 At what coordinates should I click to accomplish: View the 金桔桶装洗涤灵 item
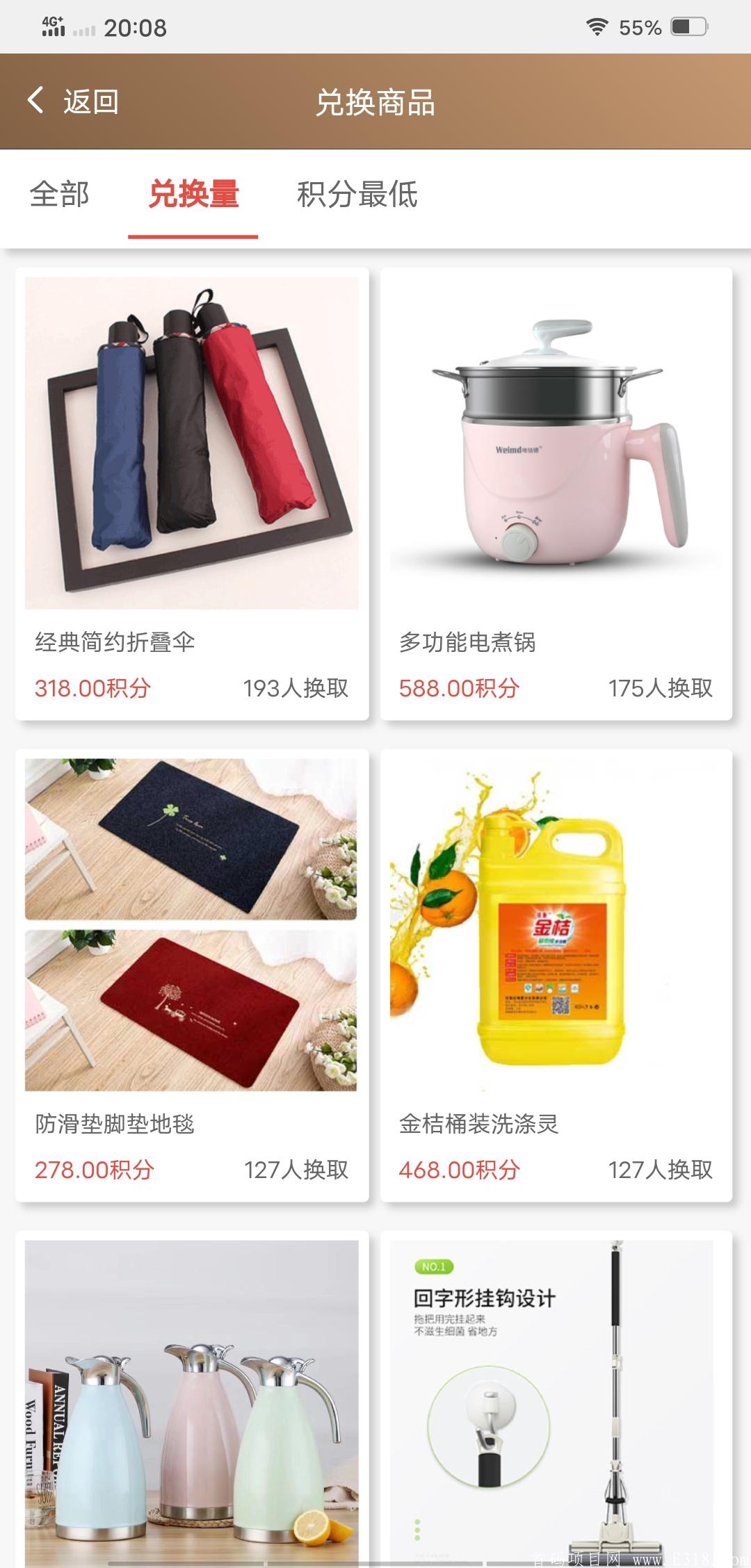[x=556, y=973]
